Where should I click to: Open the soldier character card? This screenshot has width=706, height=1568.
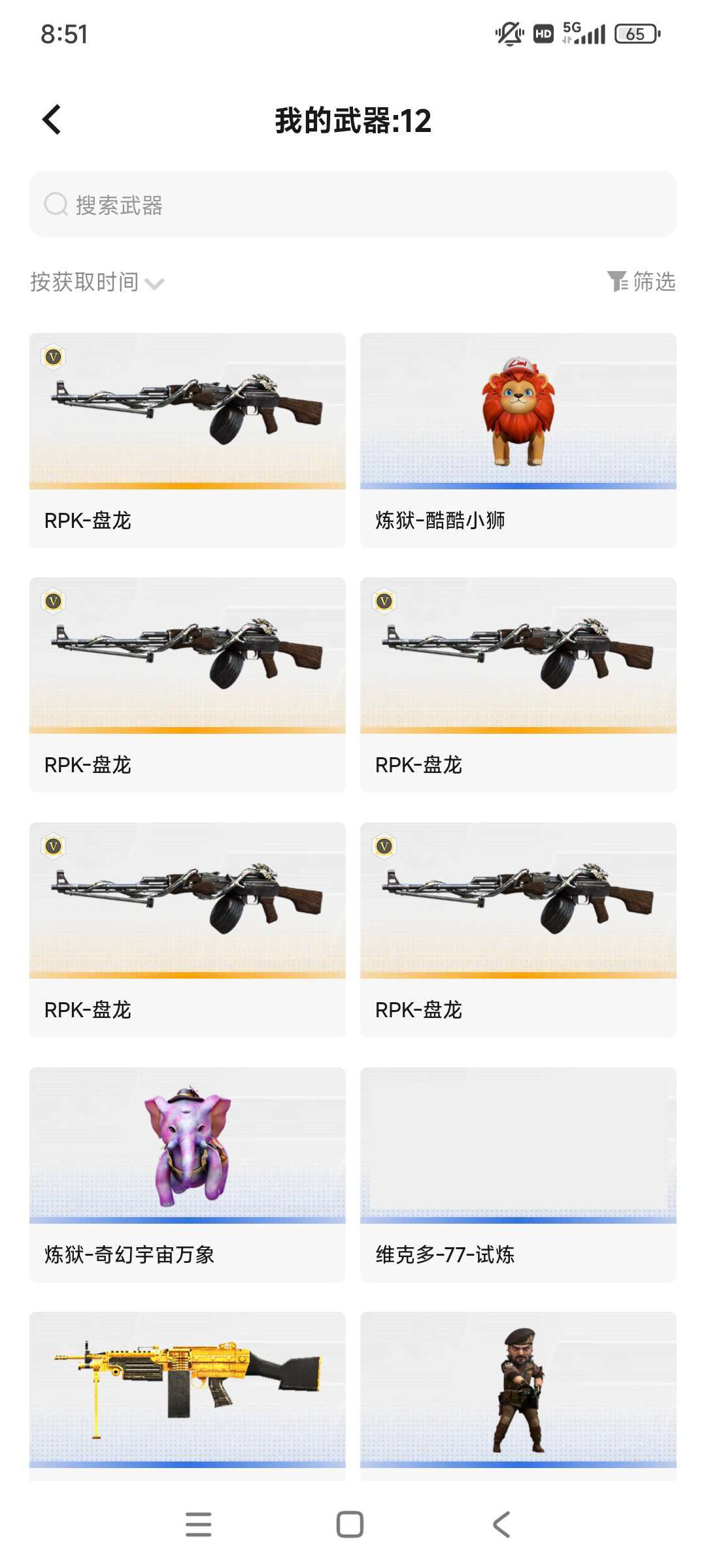click(518, 1392)
